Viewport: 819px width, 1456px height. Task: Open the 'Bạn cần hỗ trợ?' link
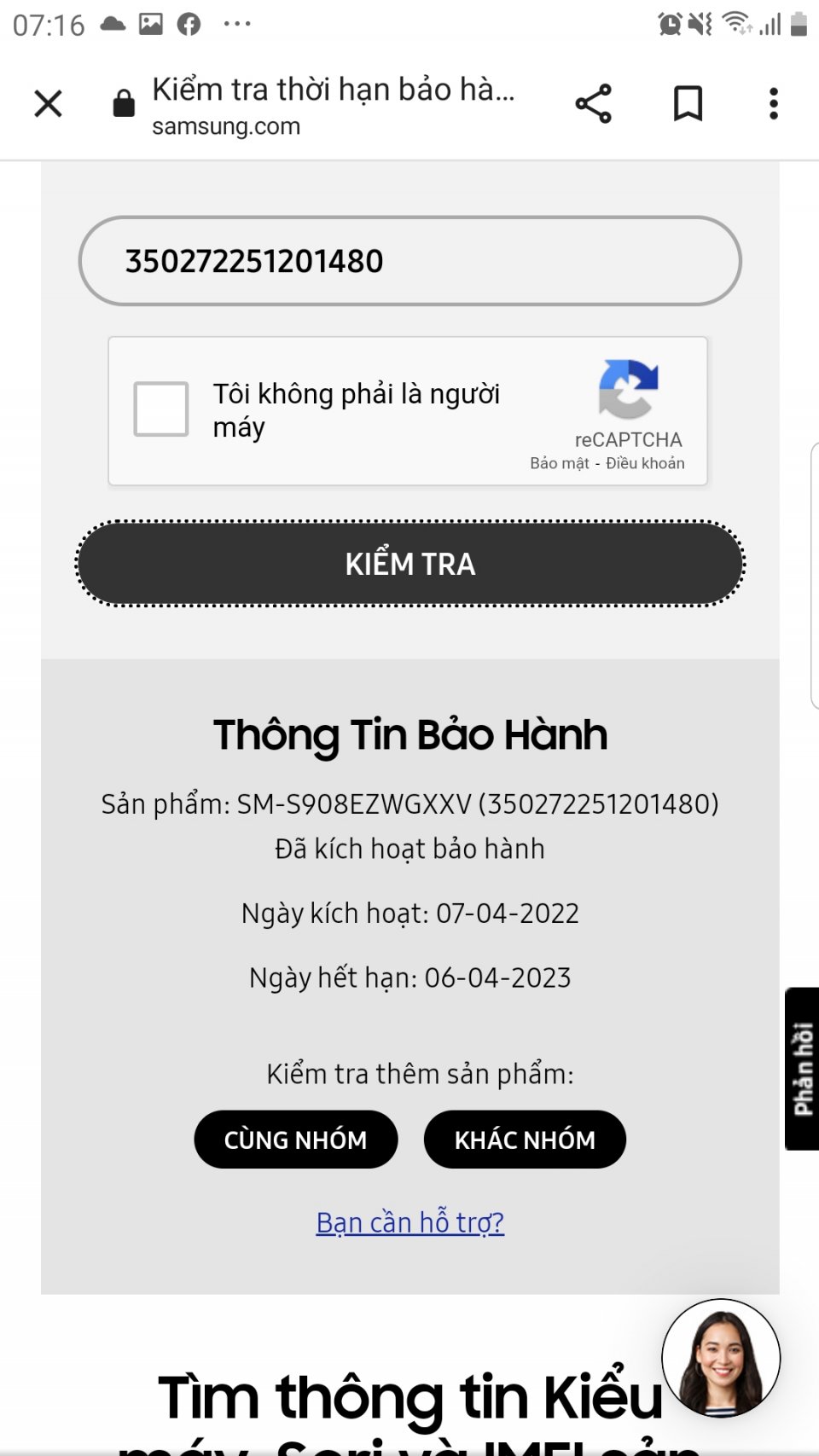coord(409,1222)
